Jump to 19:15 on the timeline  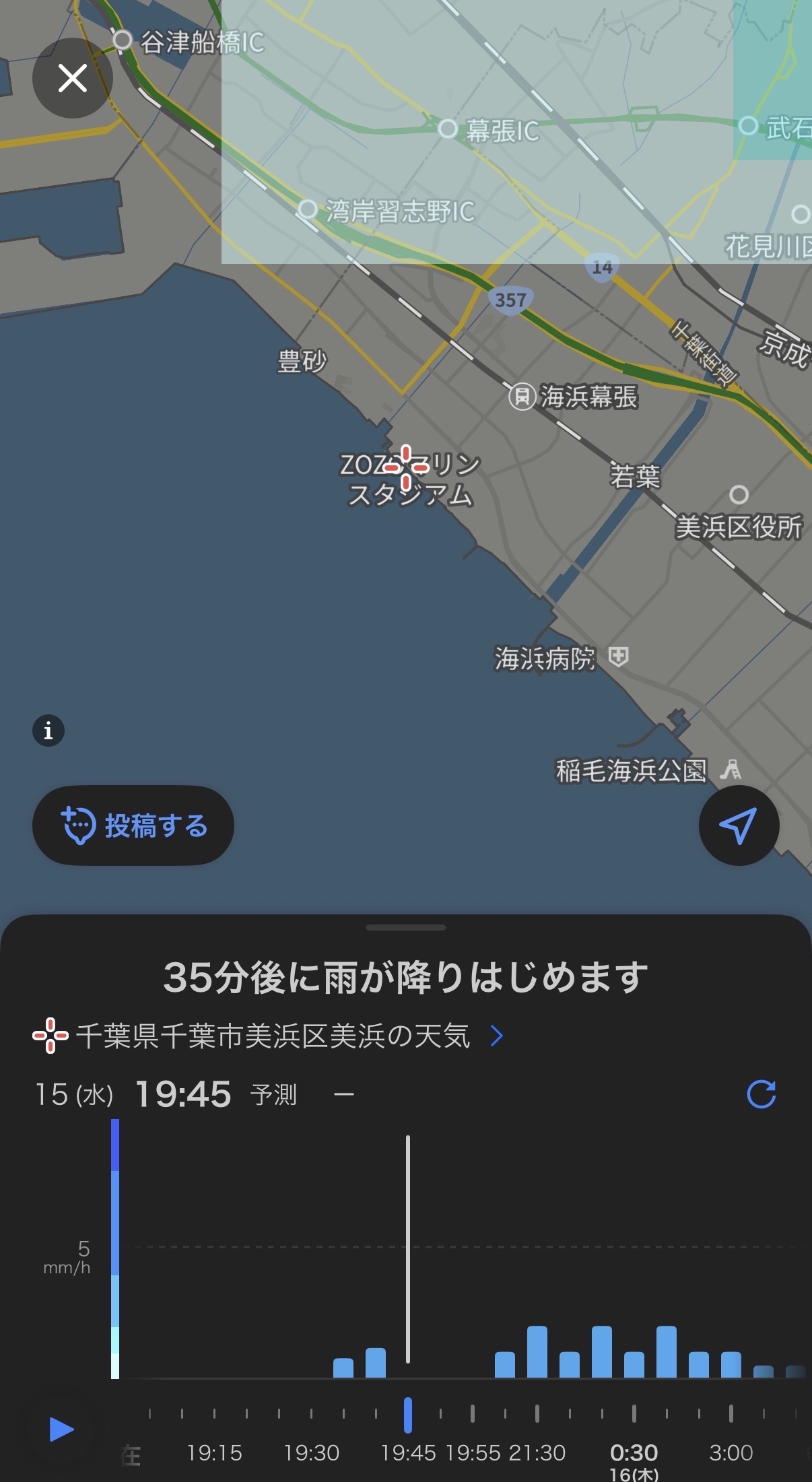(x=214, y=1452)
